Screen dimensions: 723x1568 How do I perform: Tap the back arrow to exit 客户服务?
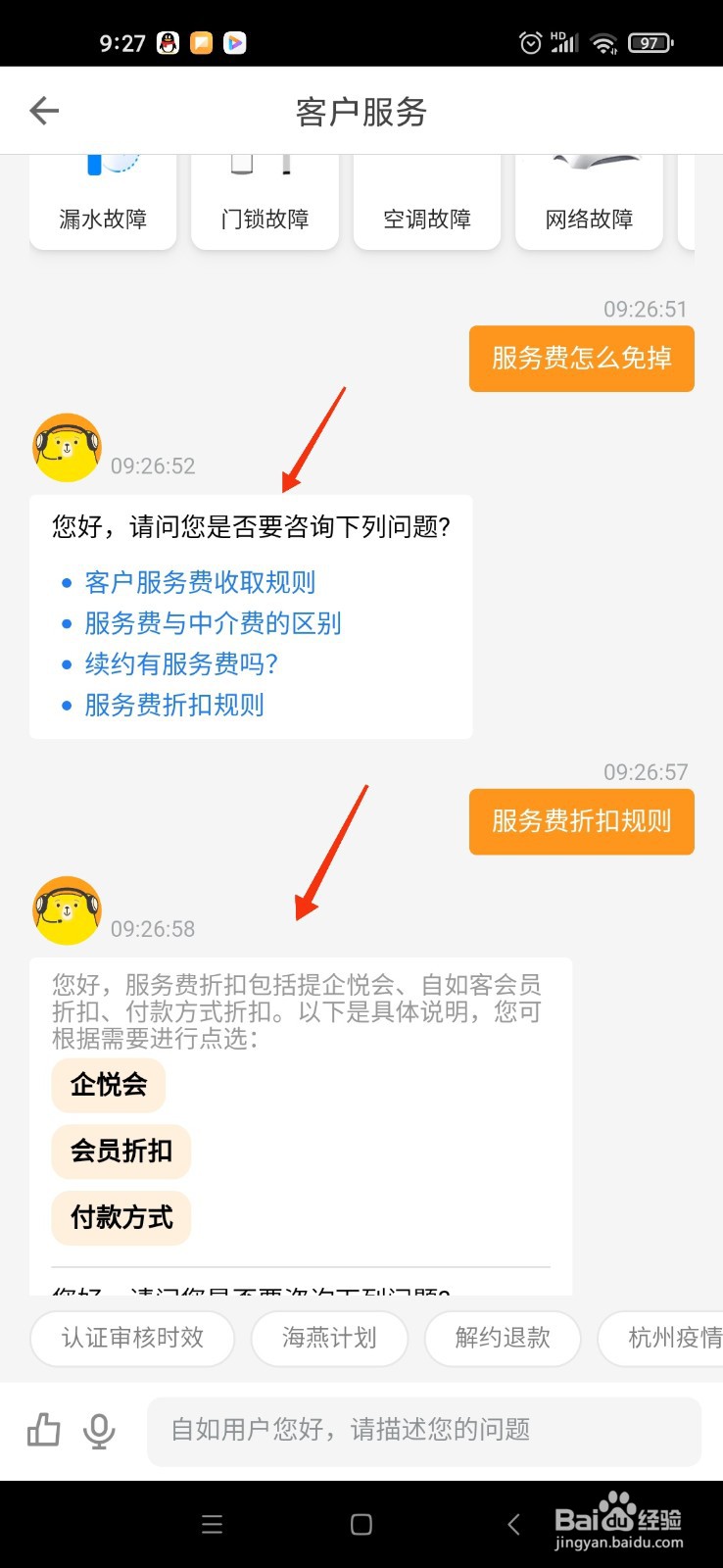pyautogui.click(x=43, y=110)
